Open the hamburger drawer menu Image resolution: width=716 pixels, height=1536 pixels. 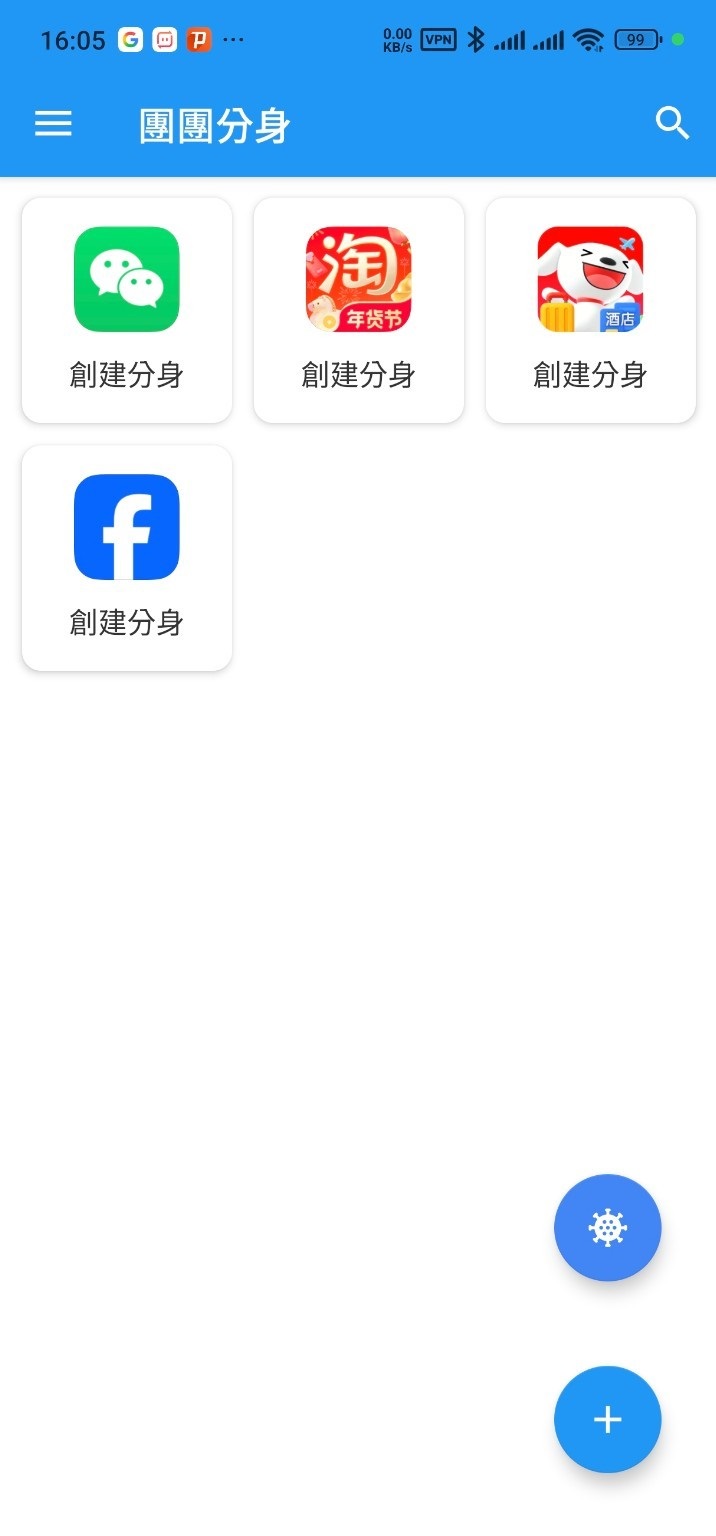(x=53, y=124)
